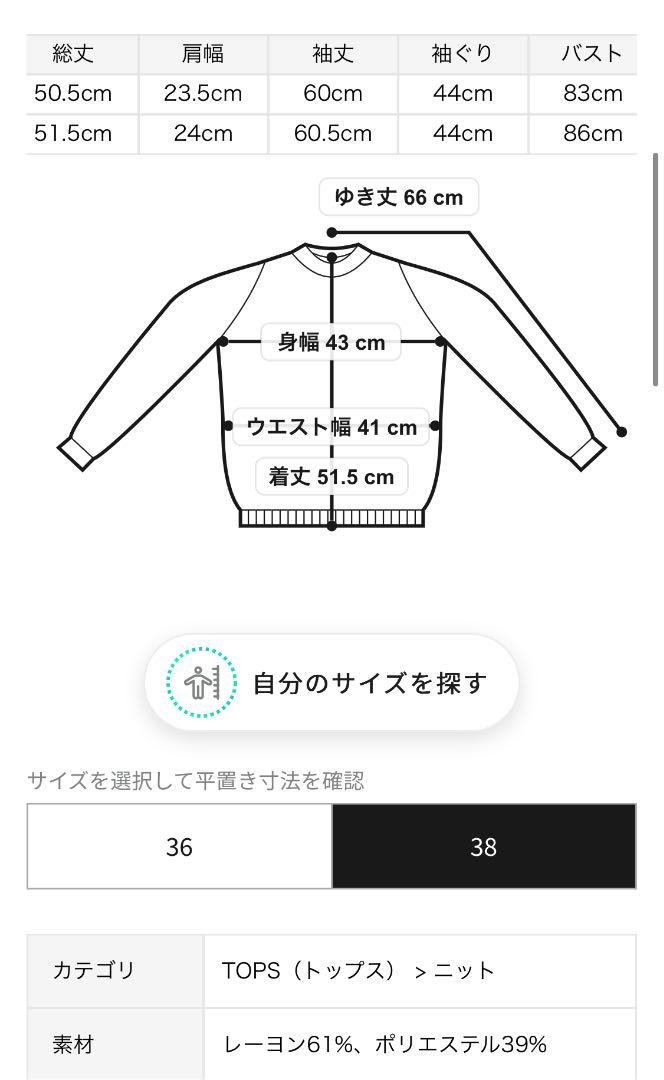
Task: Tap the 自分のサイズを探す button
Action: pyautogui.click(x=331, y=682)
